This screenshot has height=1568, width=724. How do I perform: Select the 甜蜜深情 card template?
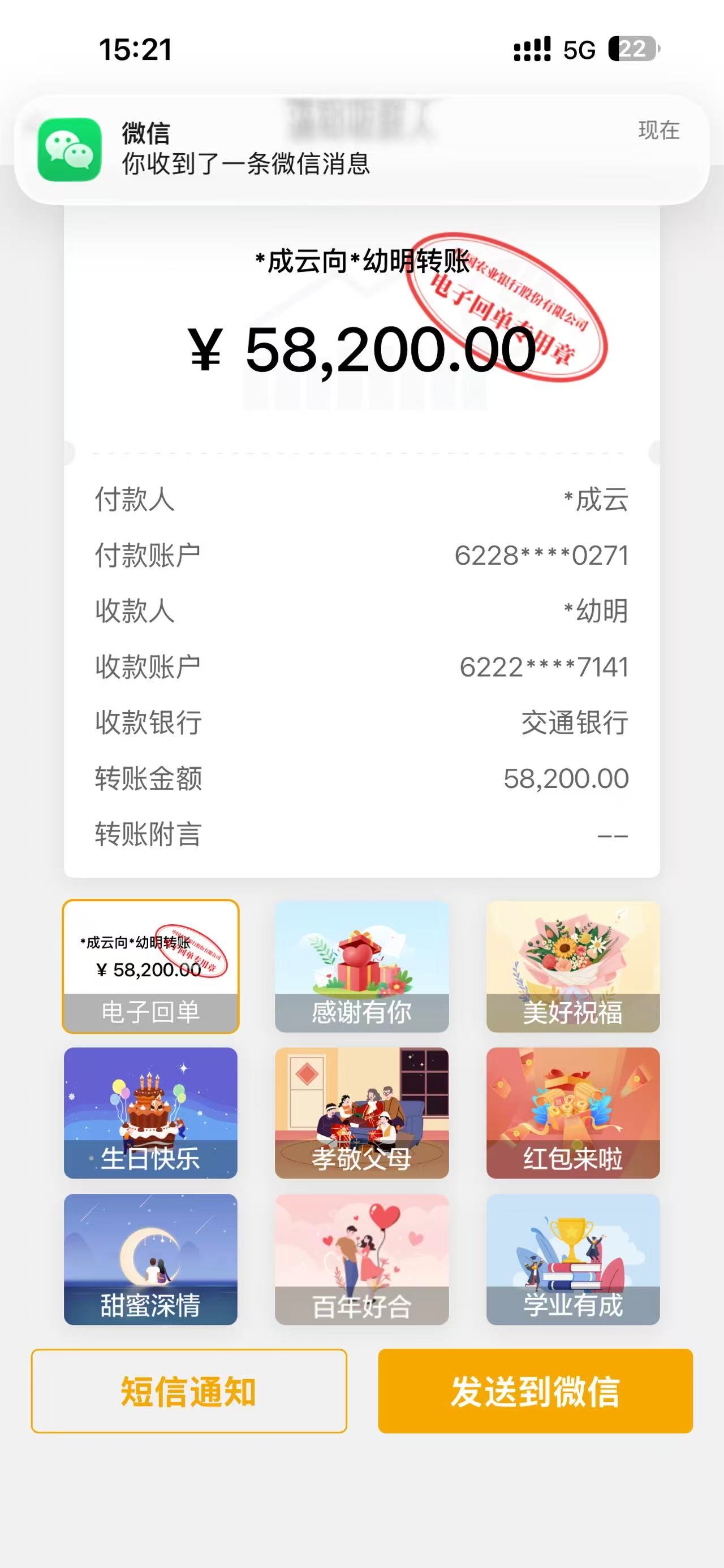click(x=150, y=1259)
